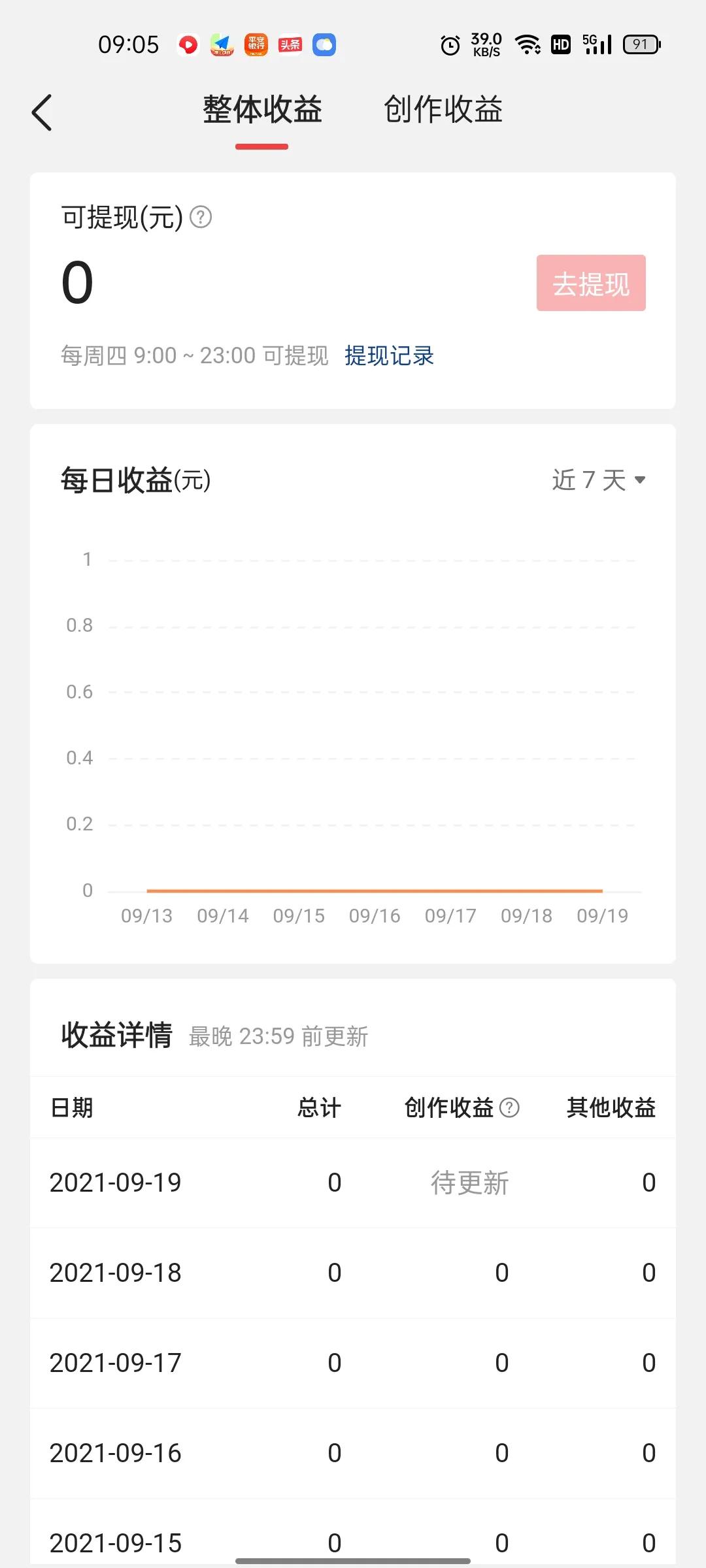Tap the WiFi signal icon
This screenshot has height=1568, width=706.
coord(527,44)
